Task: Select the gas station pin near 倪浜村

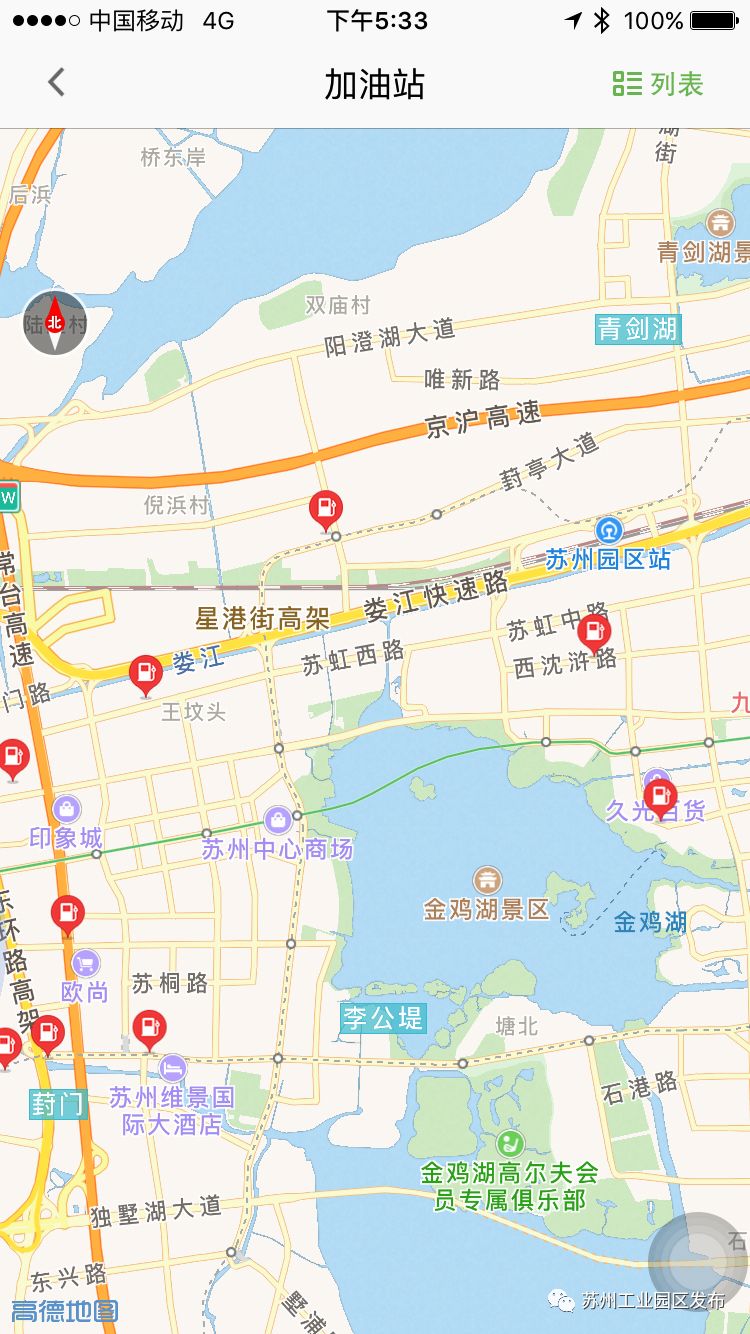Action: 325,509
